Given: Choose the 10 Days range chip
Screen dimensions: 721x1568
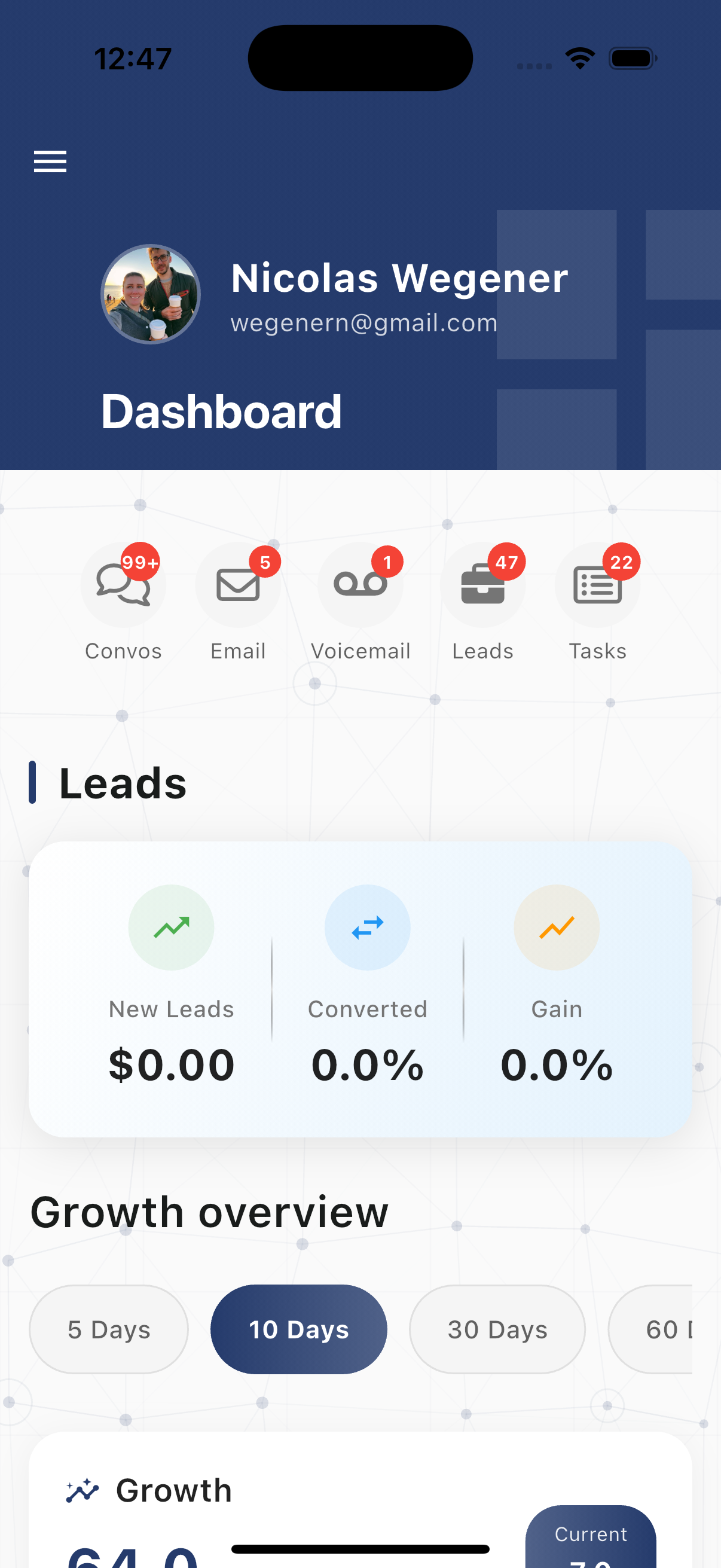Looking at the screenshot, I should [299, 1329].
